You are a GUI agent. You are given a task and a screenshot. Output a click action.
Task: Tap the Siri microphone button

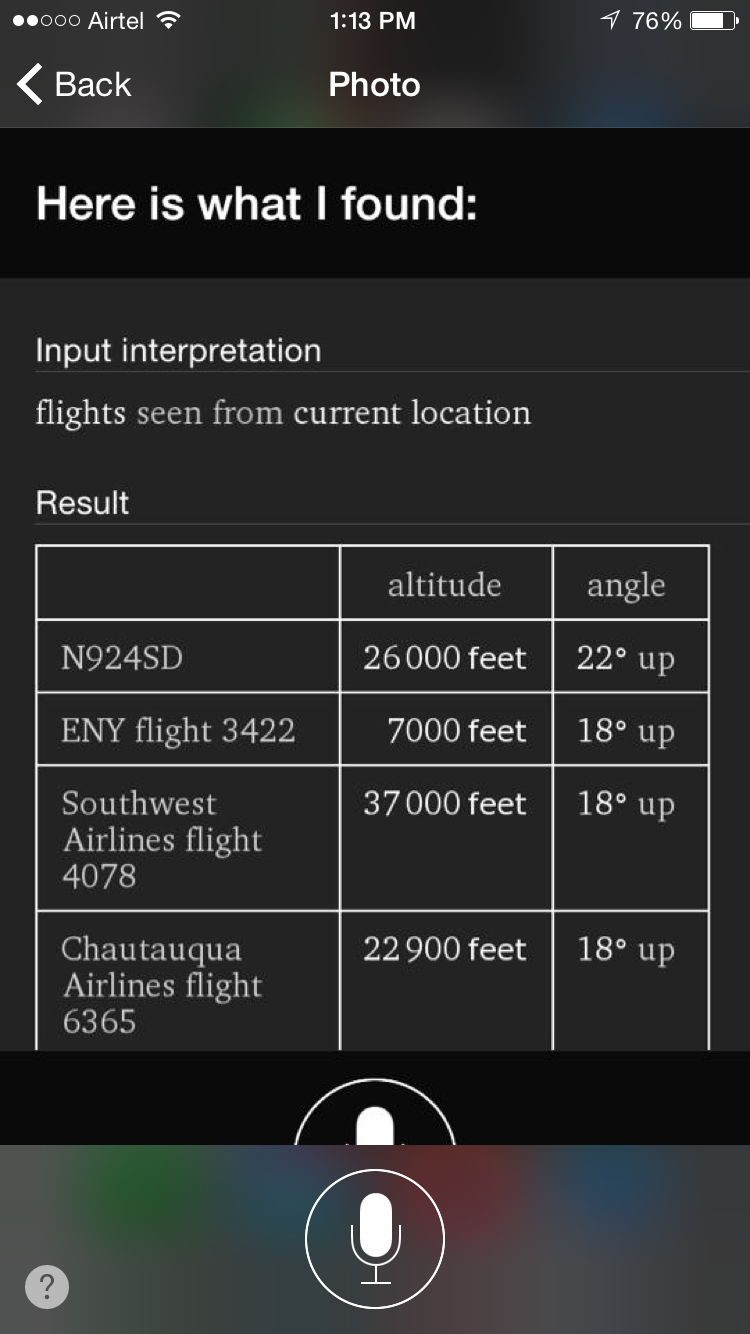point(375,1238)
